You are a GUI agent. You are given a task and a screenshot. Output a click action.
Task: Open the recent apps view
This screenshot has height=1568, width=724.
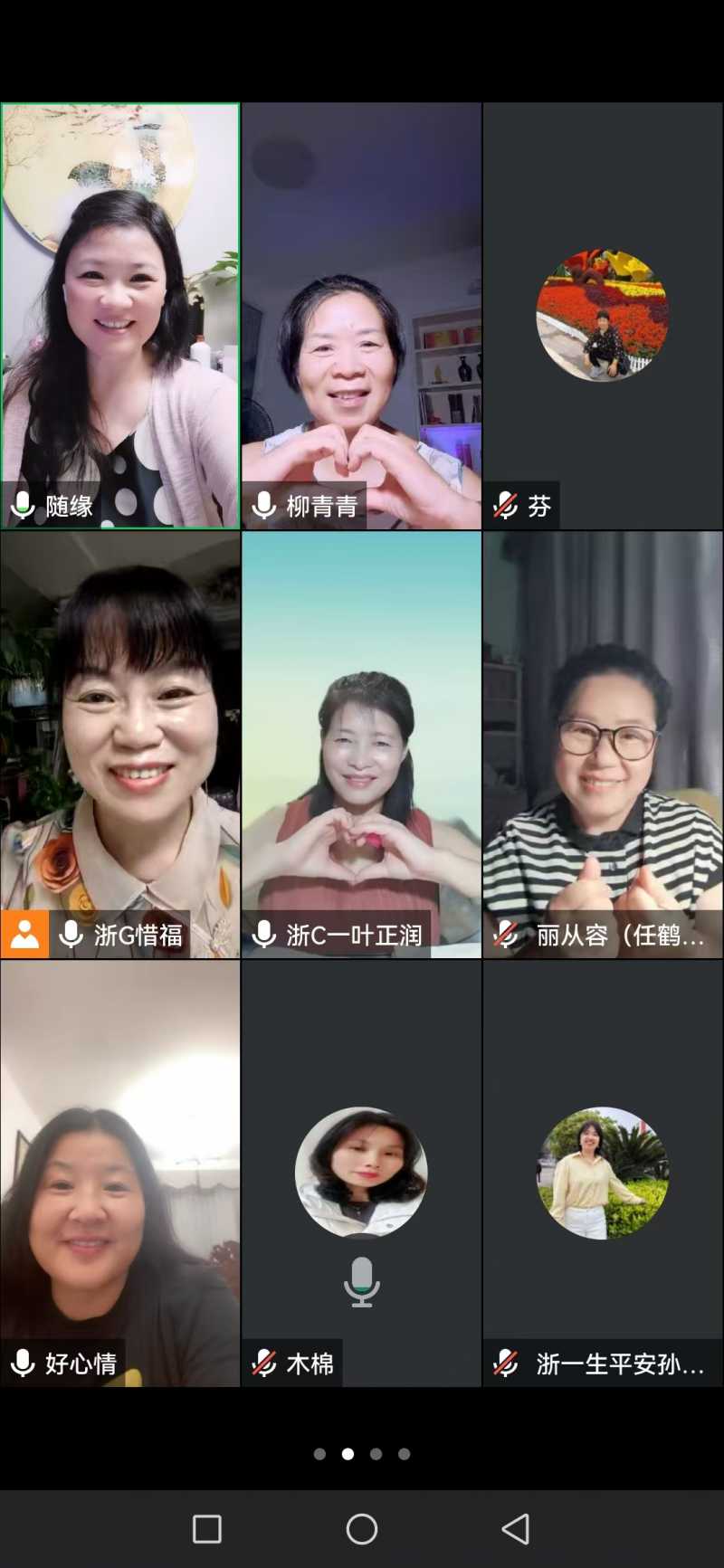click(207, 1529)
